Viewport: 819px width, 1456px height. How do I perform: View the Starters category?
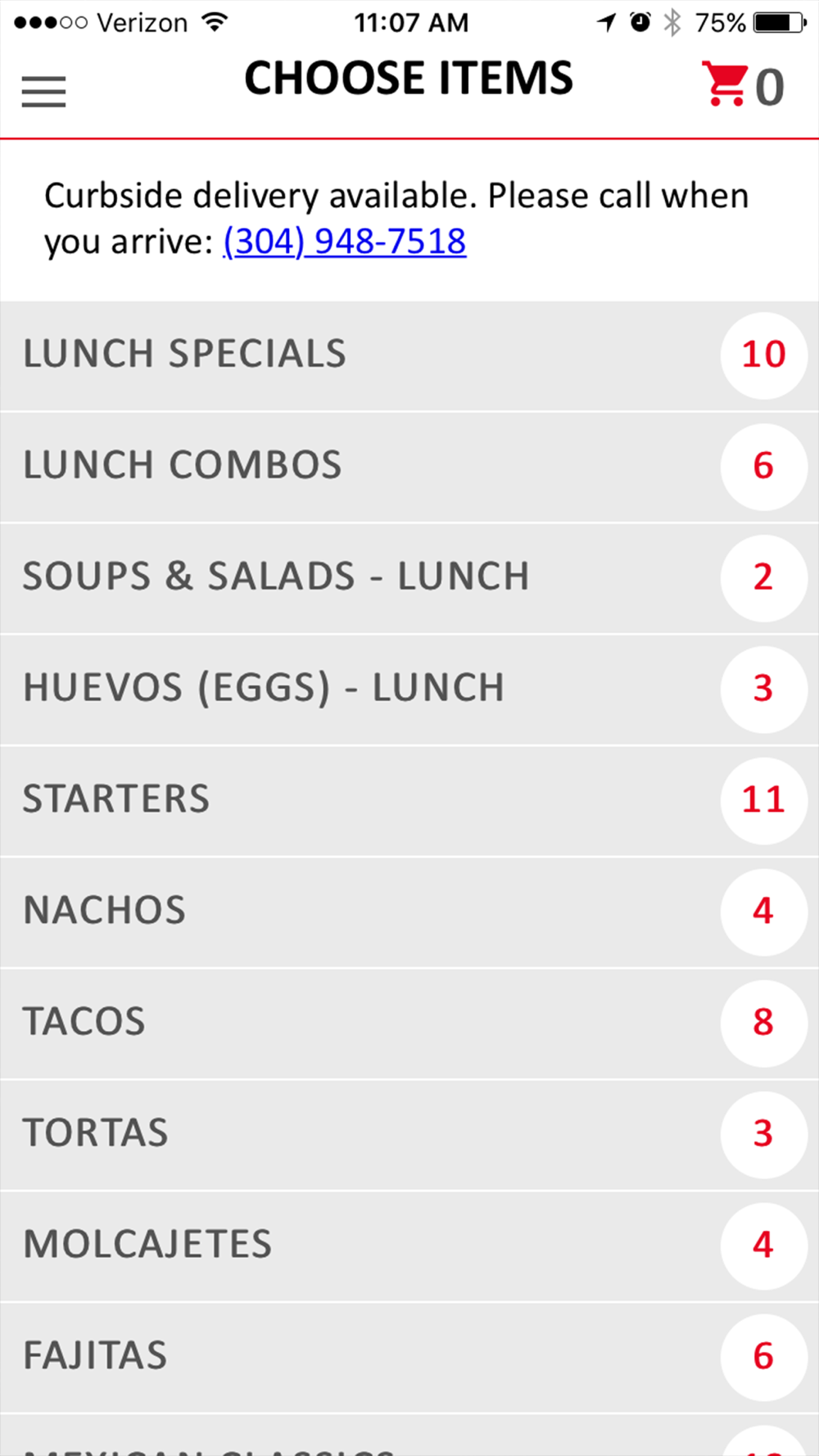[x=409, y=801]
